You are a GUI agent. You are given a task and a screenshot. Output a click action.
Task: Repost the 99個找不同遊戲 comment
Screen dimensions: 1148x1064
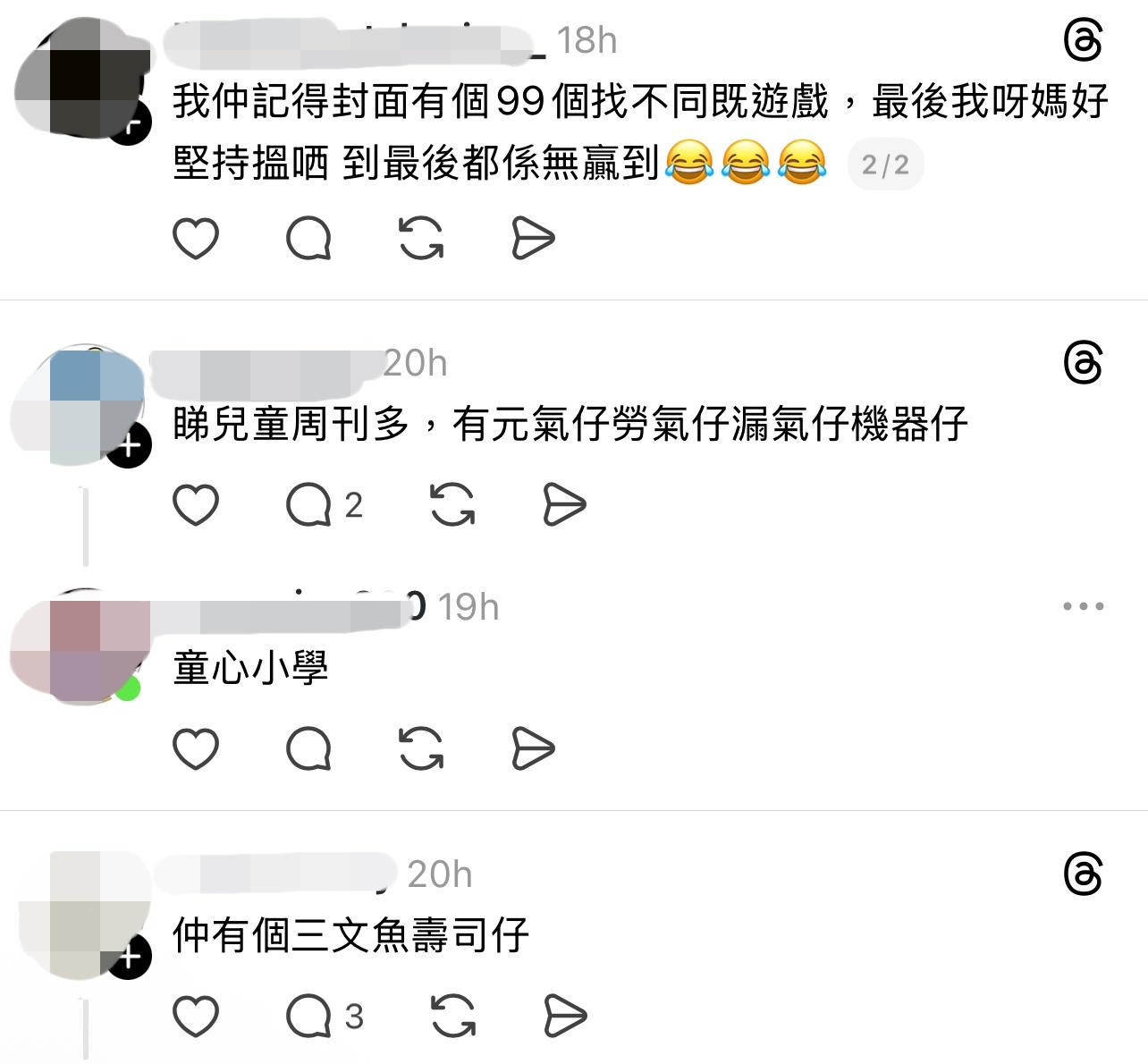pyautogui.click(x=420, y=238)
